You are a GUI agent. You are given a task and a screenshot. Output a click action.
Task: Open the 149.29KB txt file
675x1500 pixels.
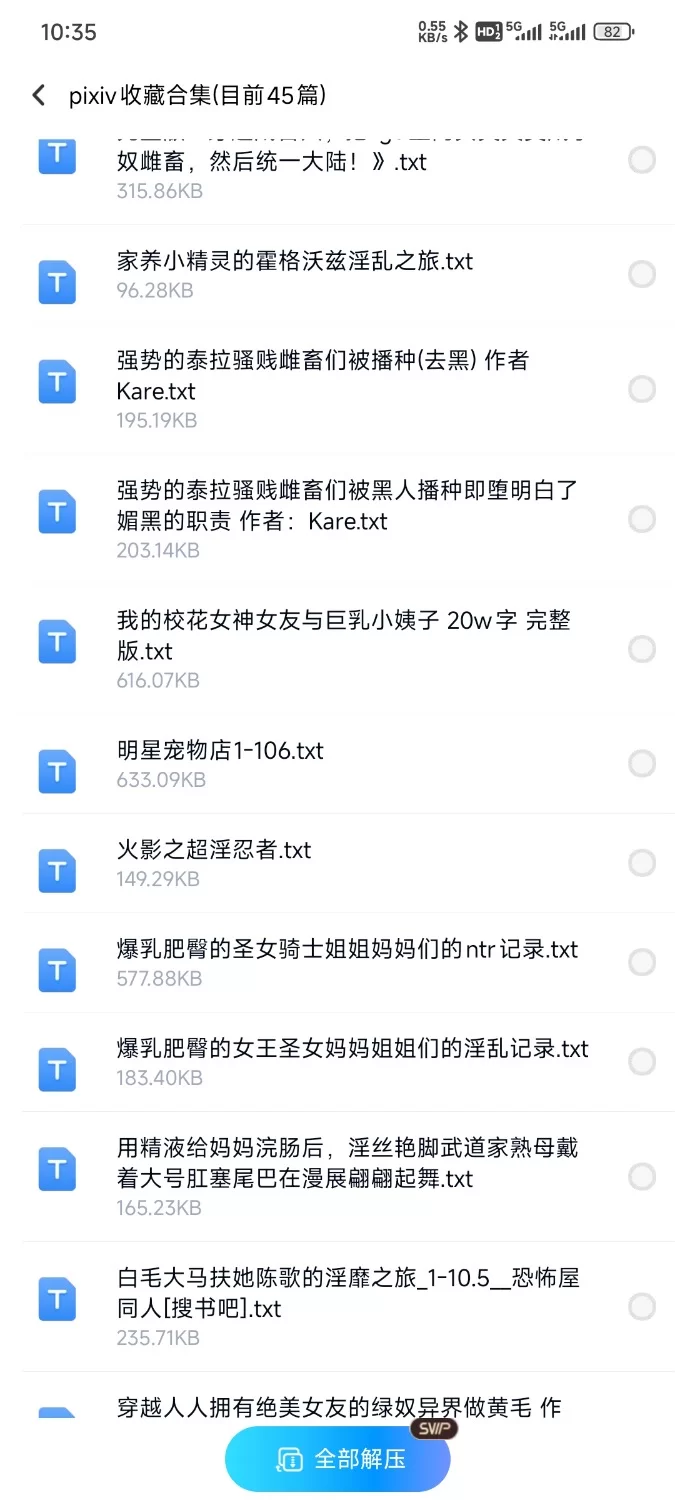point(300,863)
